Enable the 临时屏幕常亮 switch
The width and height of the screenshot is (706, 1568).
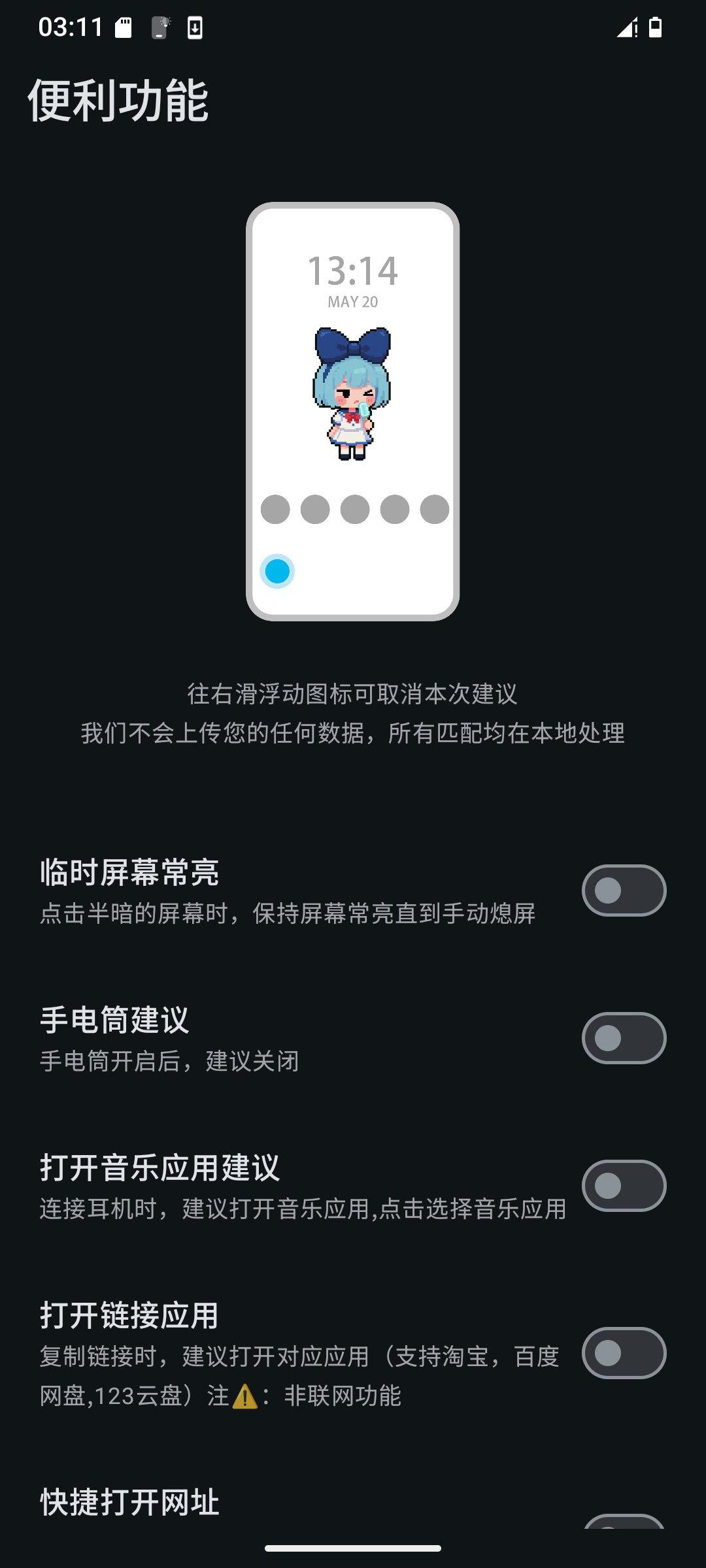(624, 890)
